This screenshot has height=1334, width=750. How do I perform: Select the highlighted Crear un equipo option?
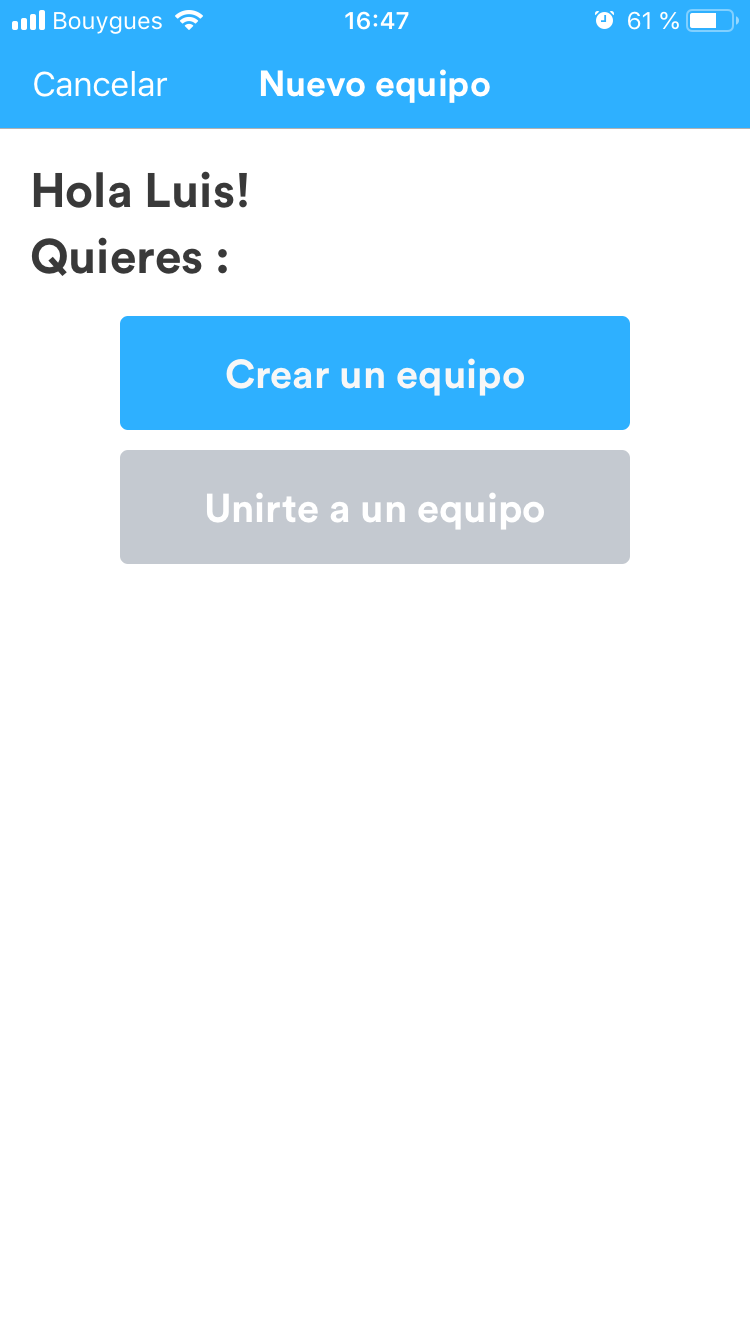374,373
